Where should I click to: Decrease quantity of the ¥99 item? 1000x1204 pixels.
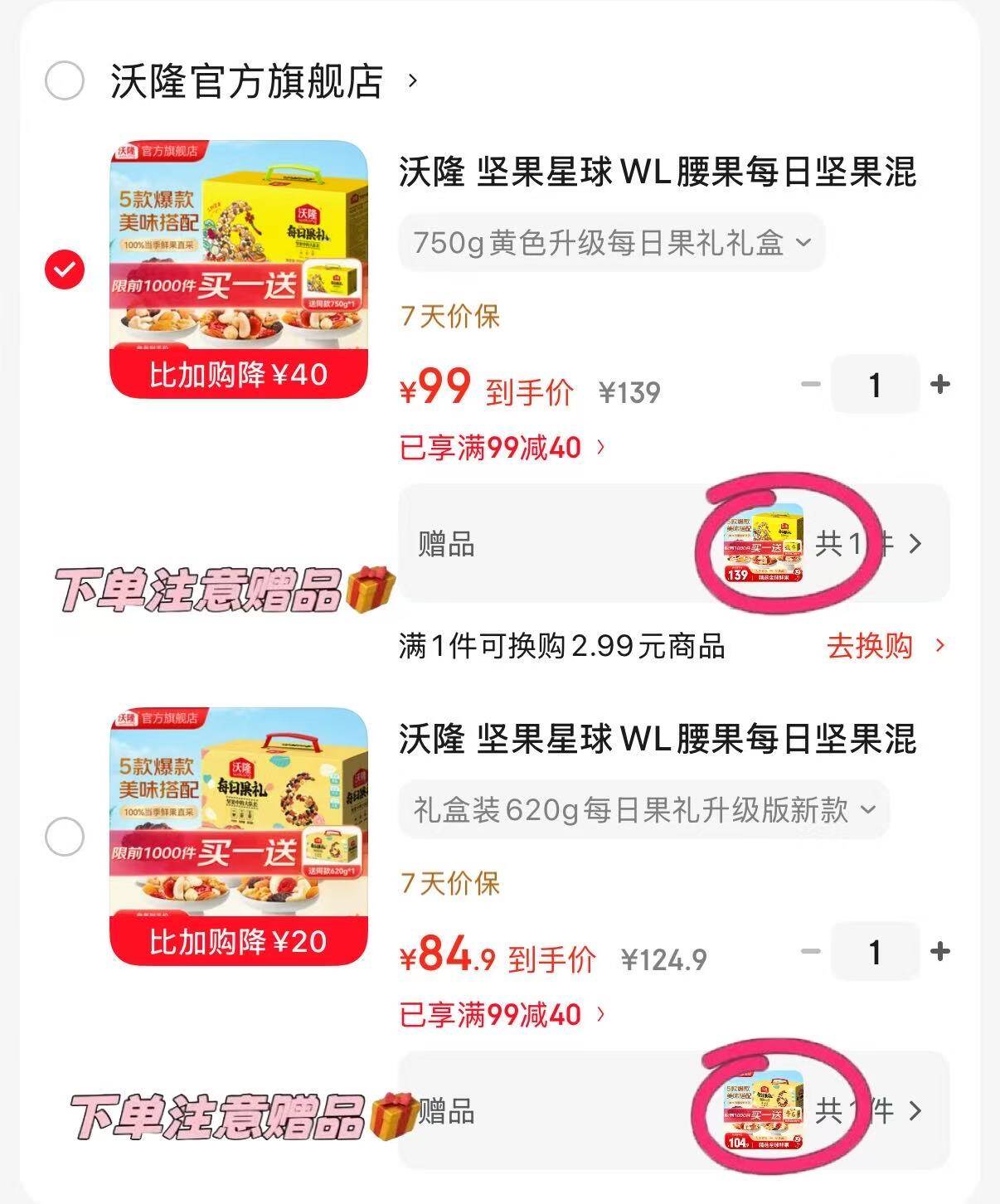810,385
